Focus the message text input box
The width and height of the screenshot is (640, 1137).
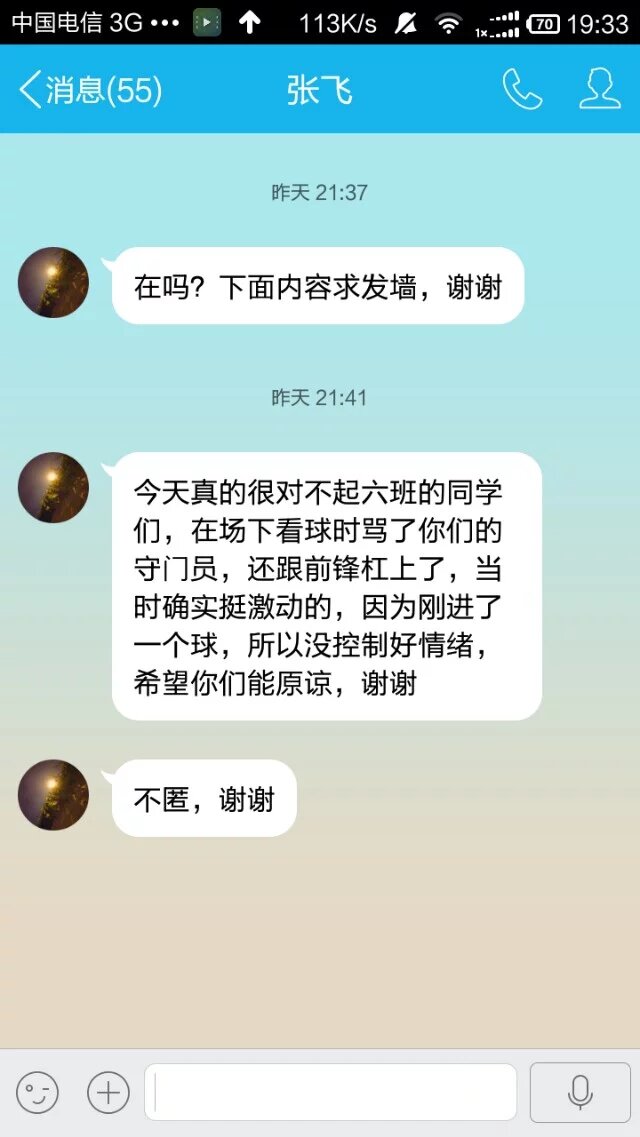330,1092
